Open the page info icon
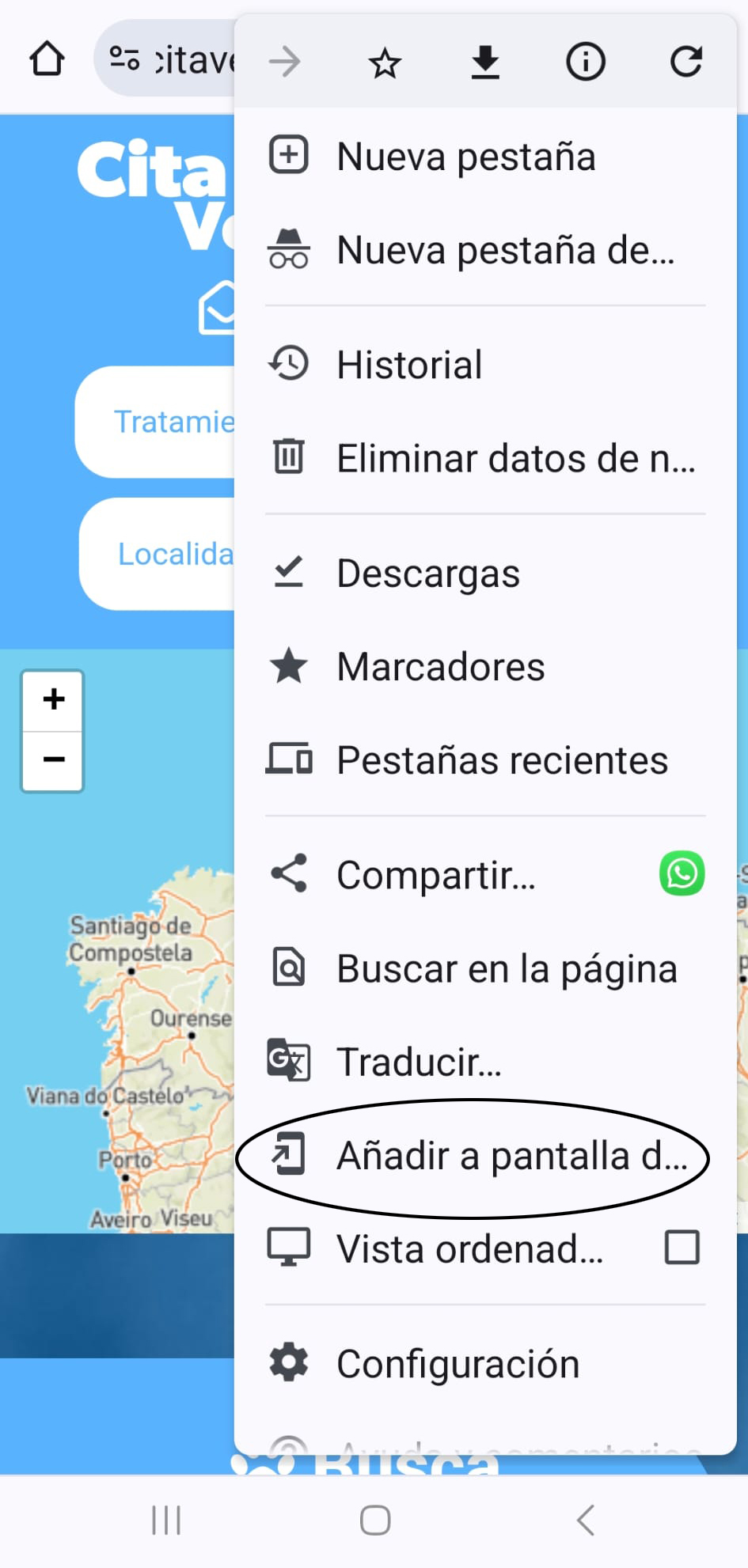This screenshot has height=1568, width=748. click(x=585, y=62)
